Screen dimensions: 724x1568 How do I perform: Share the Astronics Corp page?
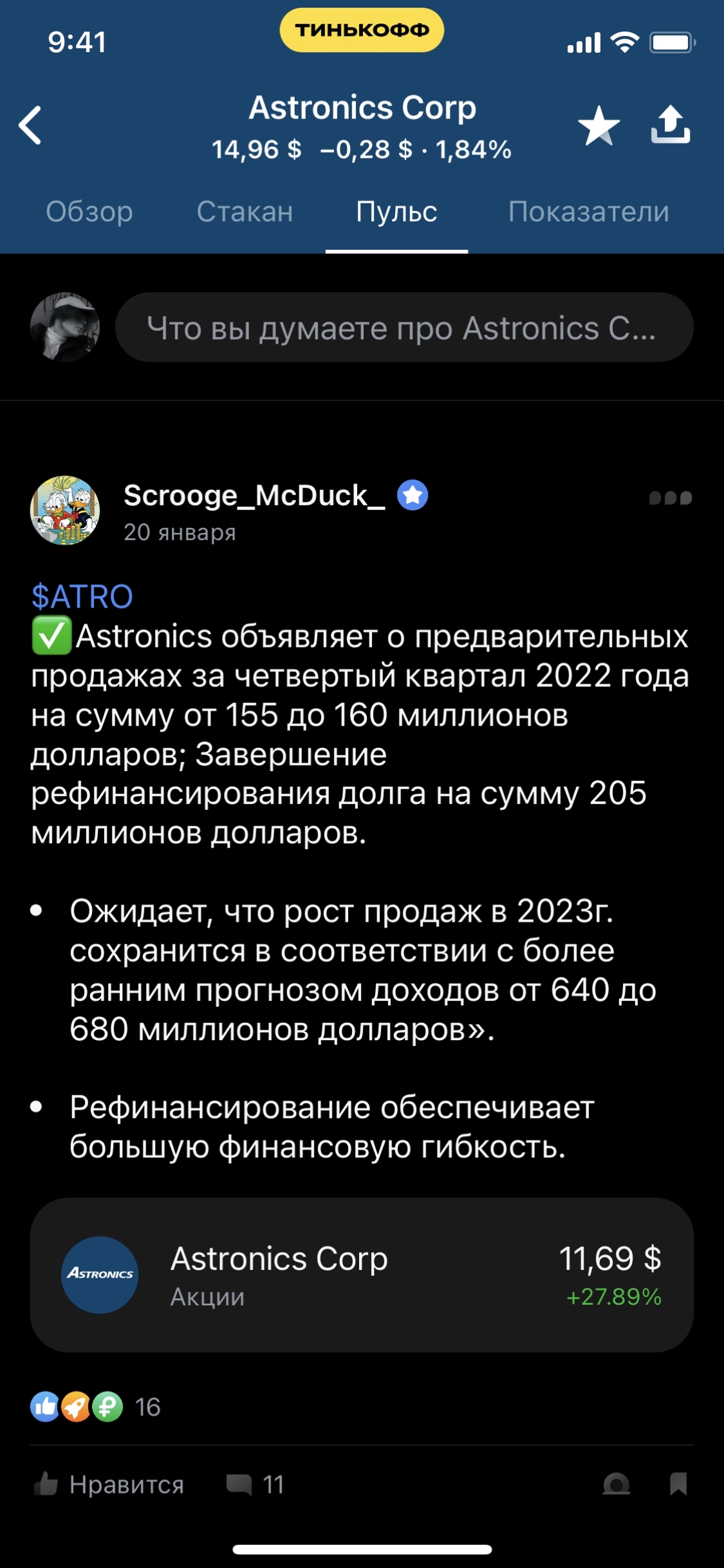670,124
